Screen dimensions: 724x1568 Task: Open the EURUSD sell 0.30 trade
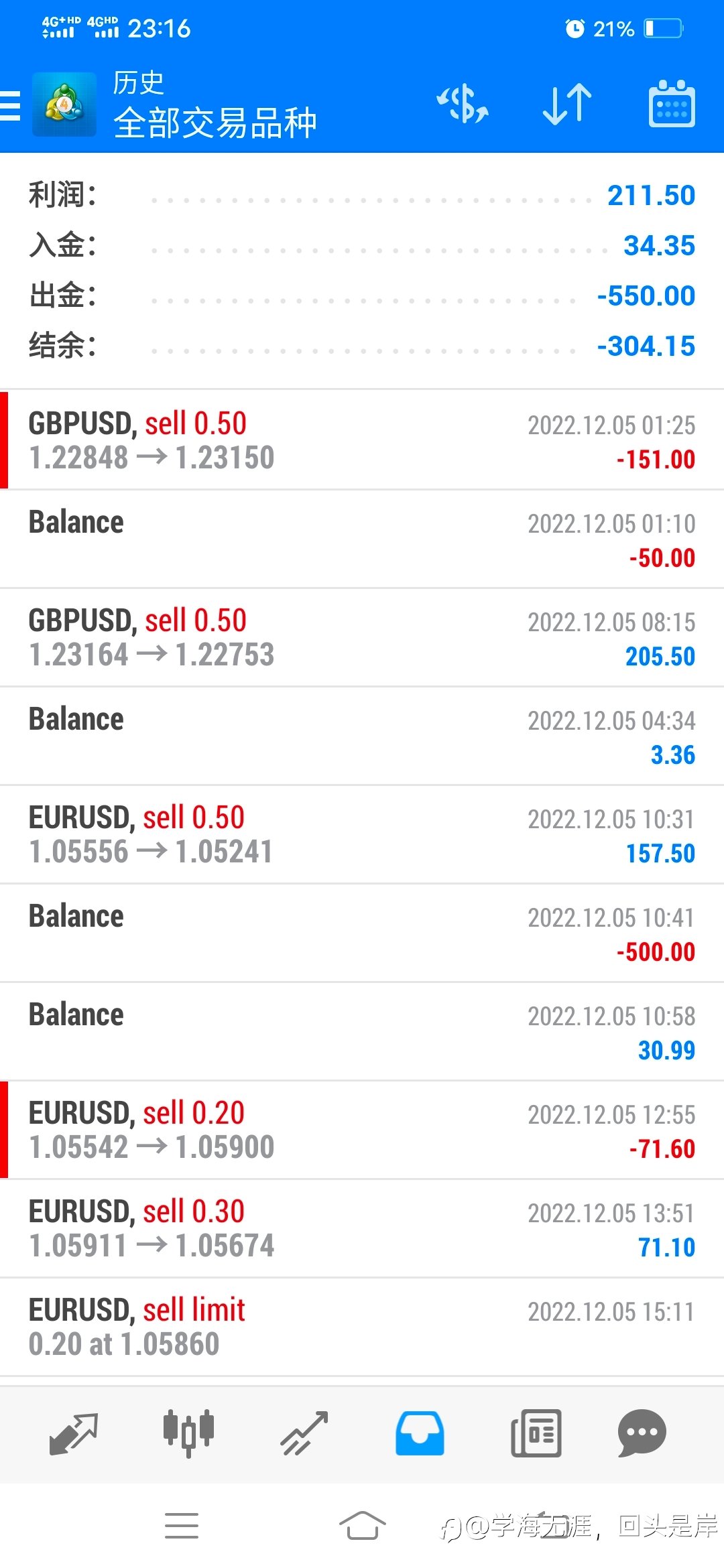(362, 1229)
